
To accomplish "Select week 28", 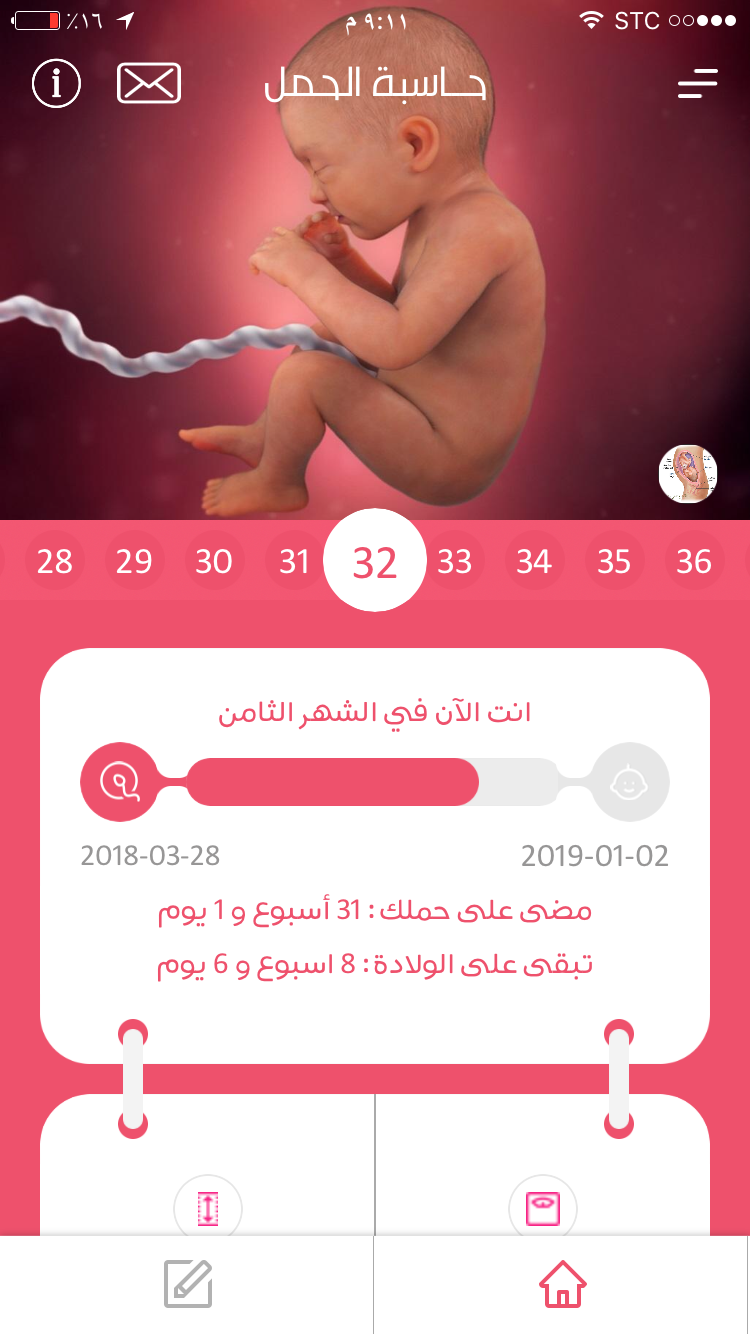I will pyautogui.click(x=54, y=561).
